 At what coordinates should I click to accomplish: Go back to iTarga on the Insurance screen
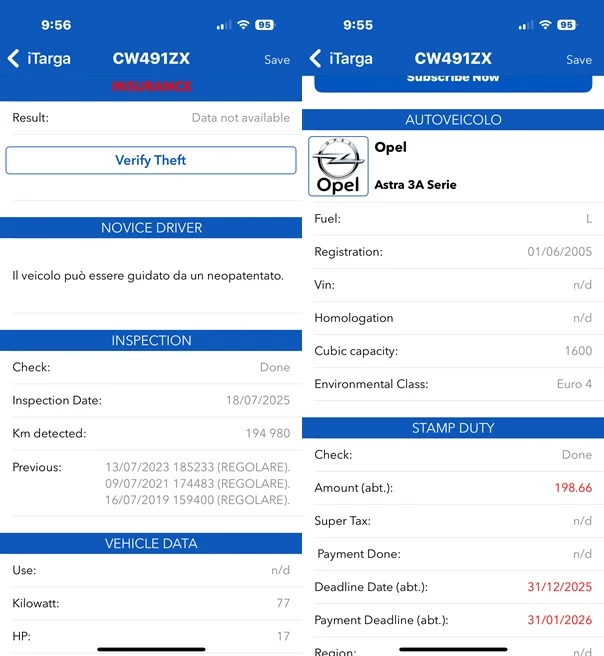coord(39,59)
